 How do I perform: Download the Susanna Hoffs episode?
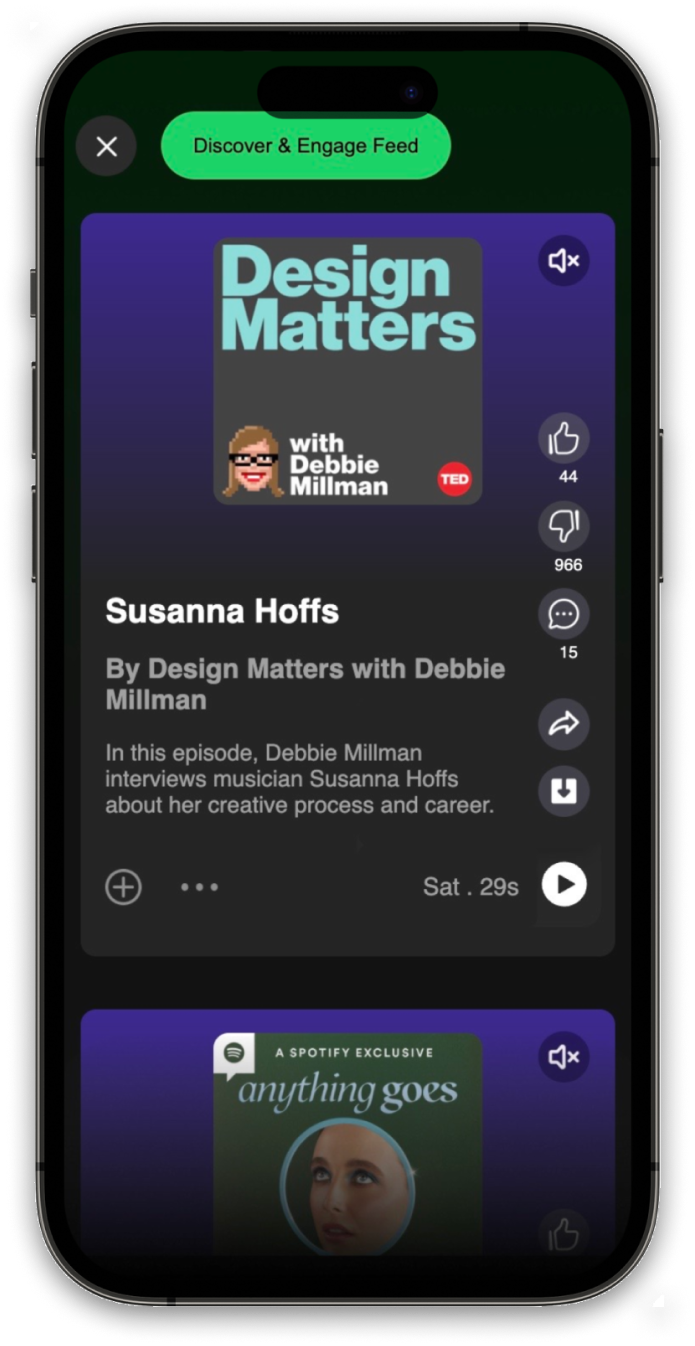(564, 792)
